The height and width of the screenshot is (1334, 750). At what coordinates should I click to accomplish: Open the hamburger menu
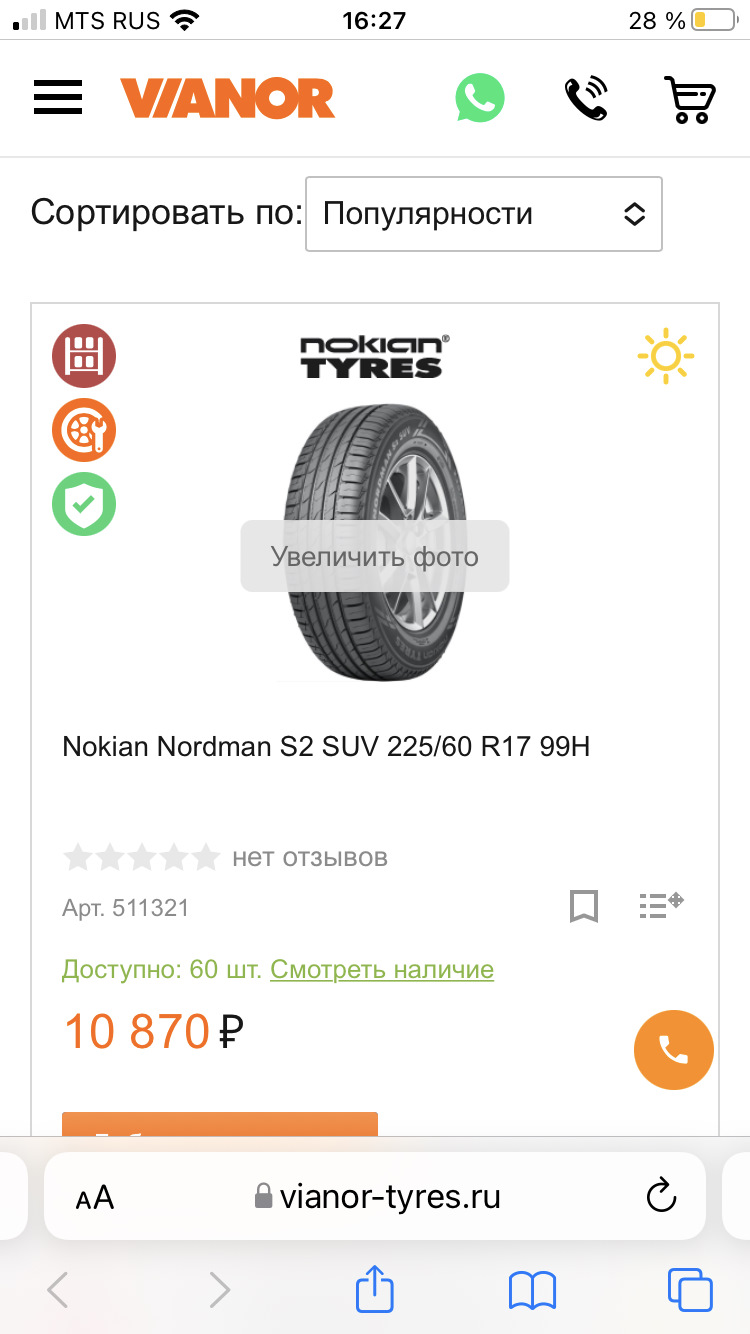coord(57,98)
